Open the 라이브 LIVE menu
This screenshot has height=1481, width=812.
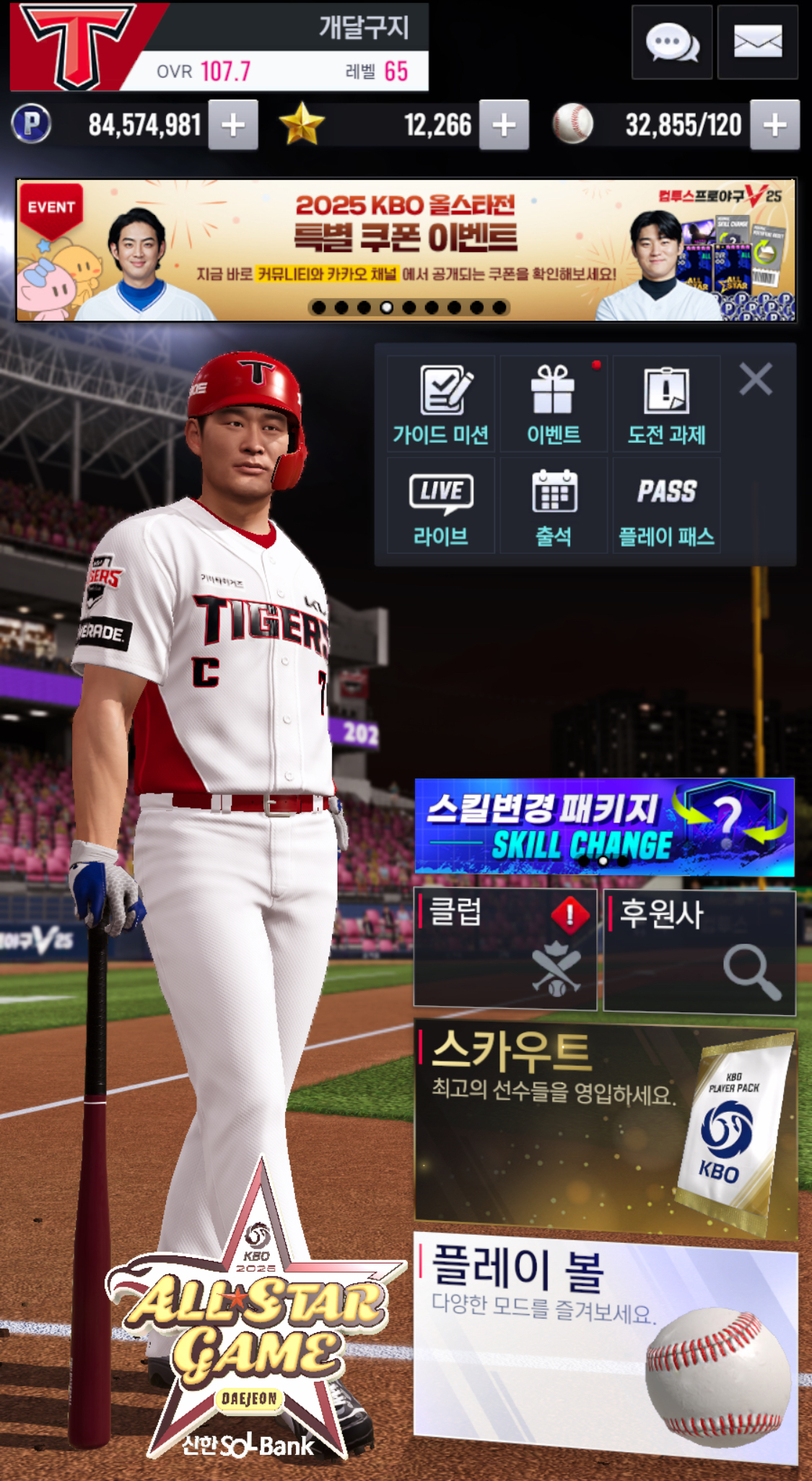(x=441, y=505)
